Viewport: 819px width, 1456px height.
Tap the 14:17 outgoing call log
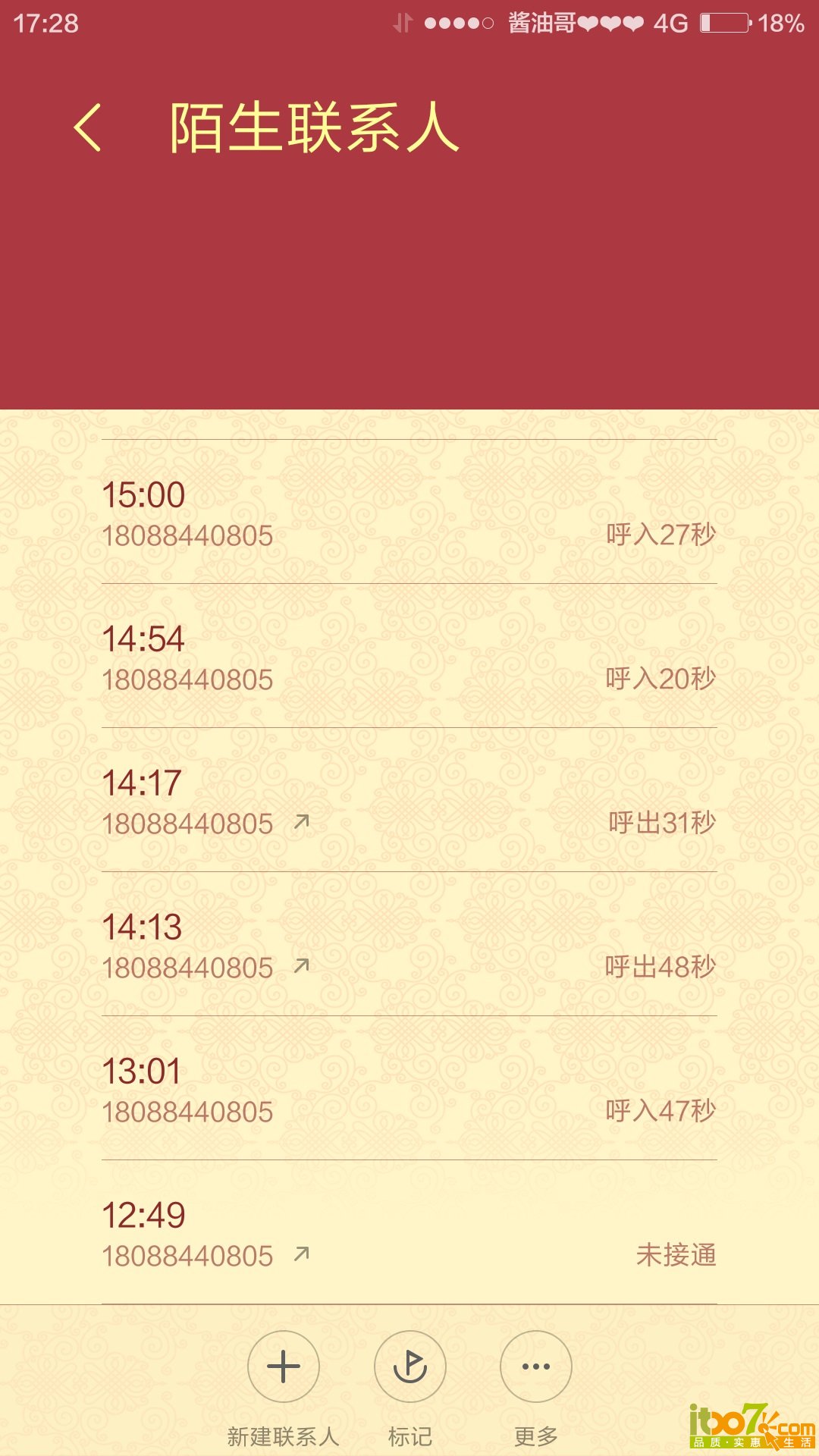click(409, 801)
